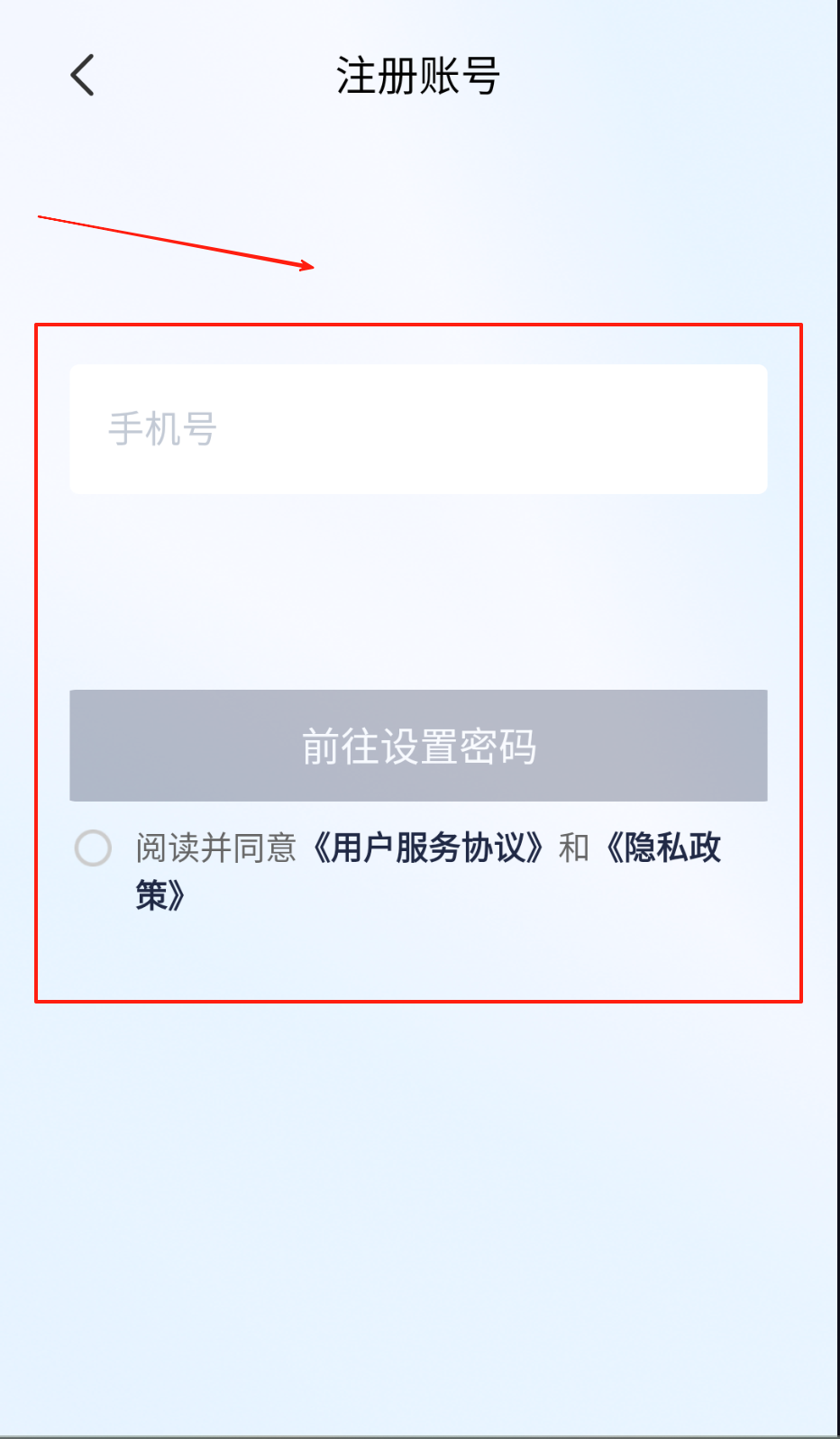840x1439 pixels.
Task: Tap the 前往设置密码 button
Action: [418, 746]
